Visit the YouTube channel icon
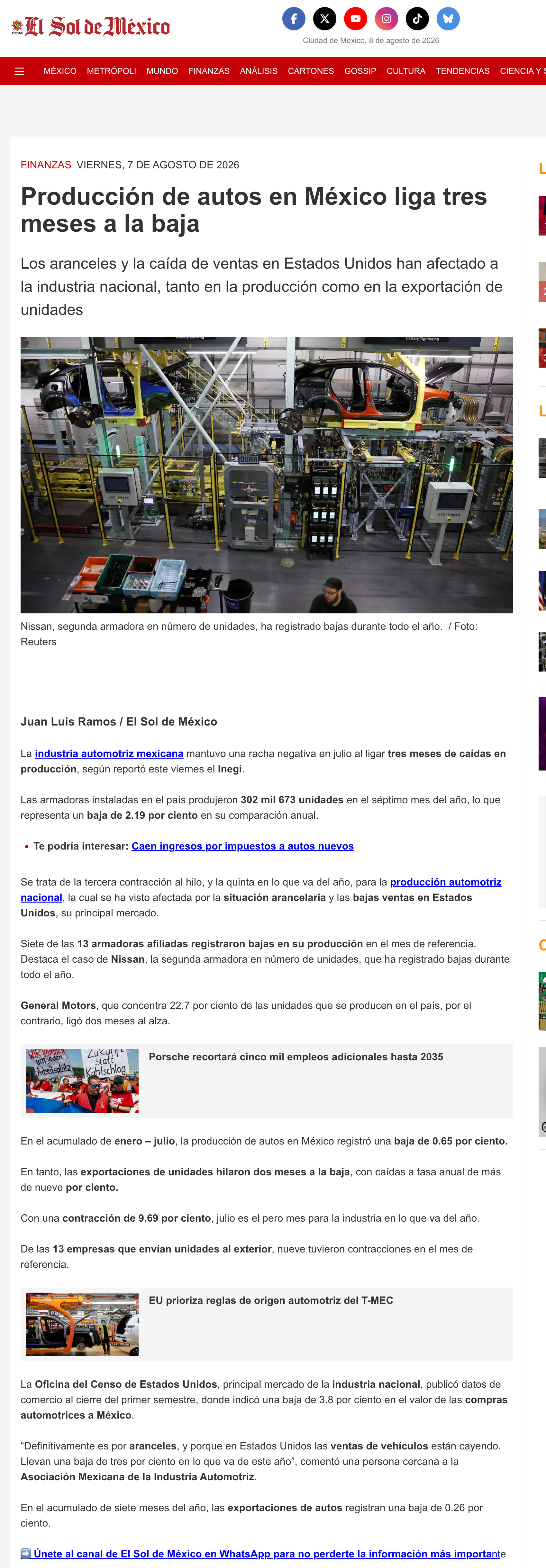The height and width of the screenshot is (1568, 546). (x=355, y=19)
